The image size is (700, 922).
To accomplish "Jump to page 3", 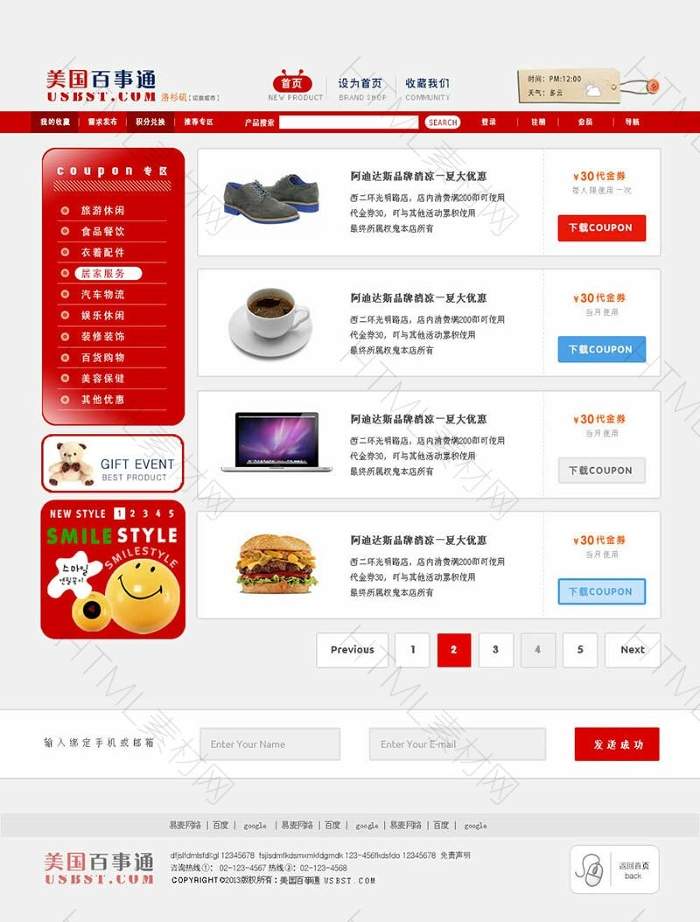I will point(495,650).
